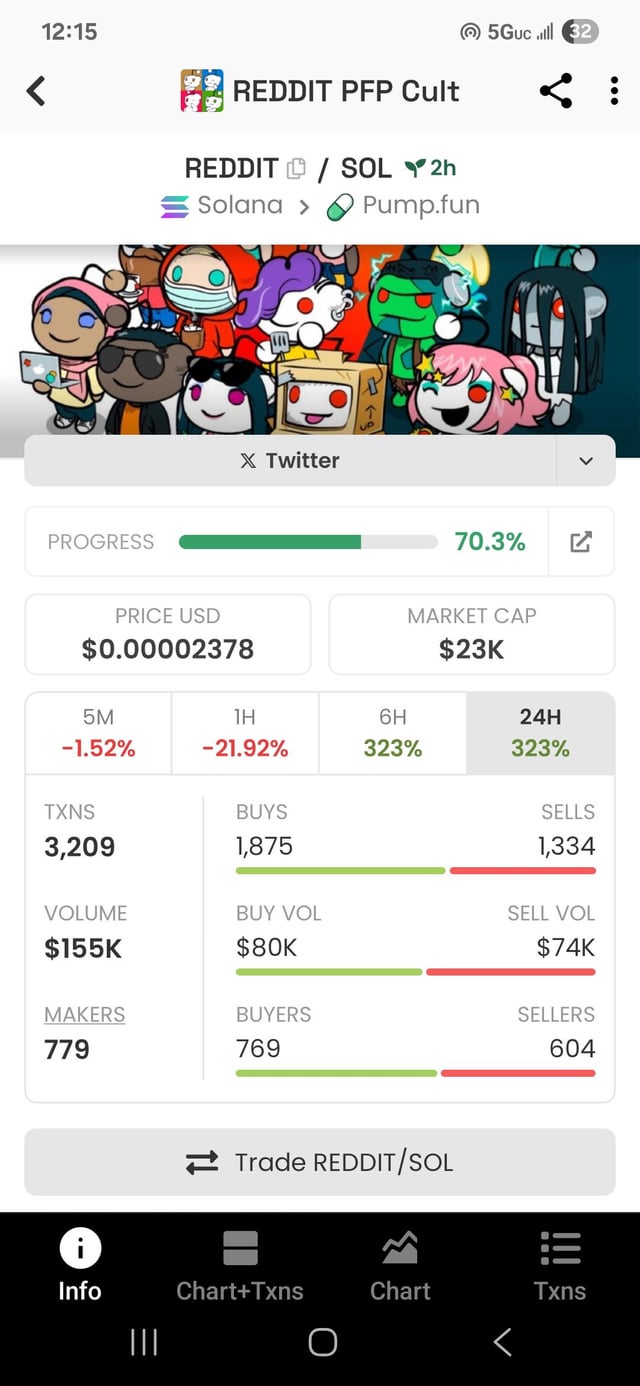The width and height of the screenshot is (640, 1386).
Task: Open the bonding progress external link
Action: (581, 542)
